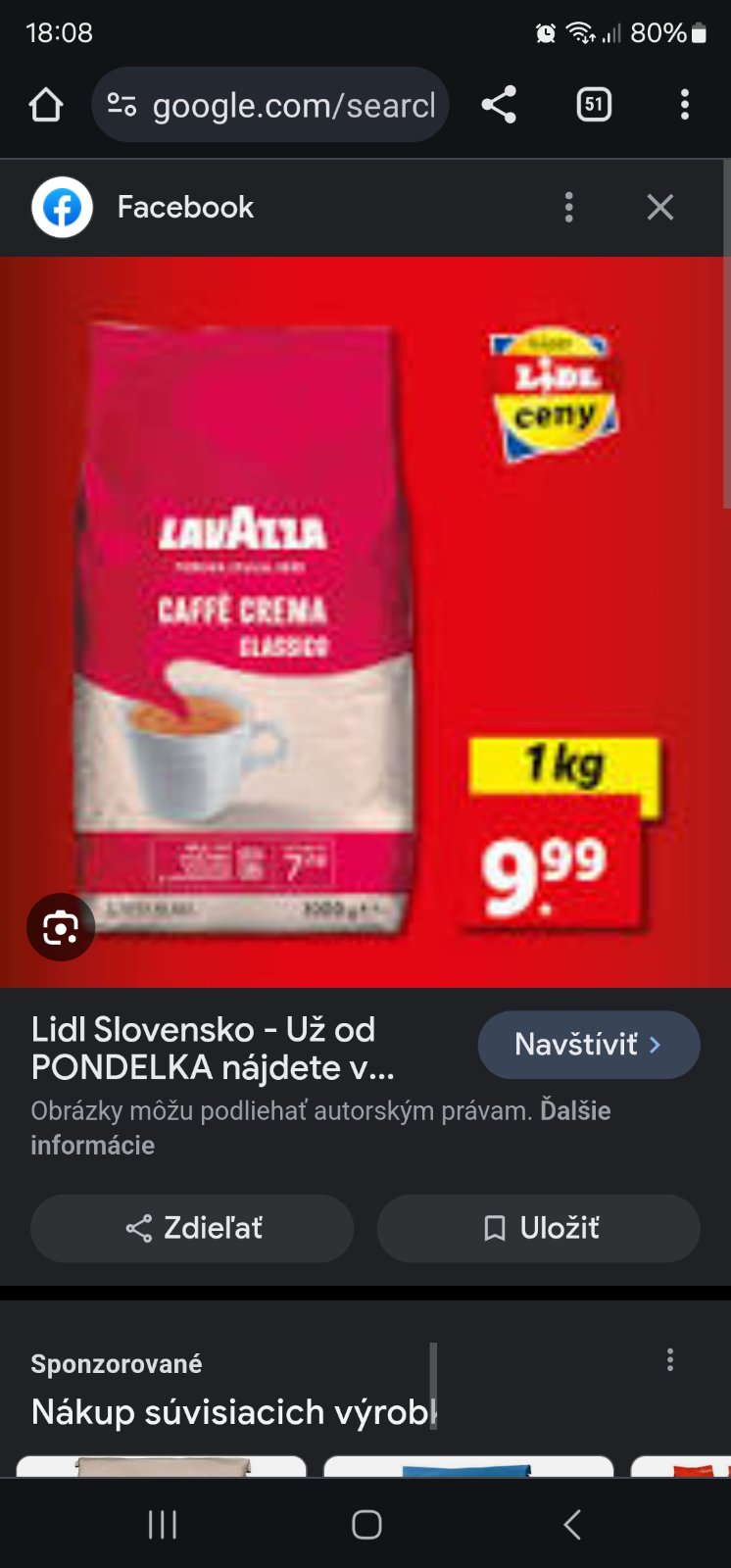Image resolution: width=731 pixels, height=1568 pixels.
Task: Save the image with Uložiť
Action: [539, 1228]
